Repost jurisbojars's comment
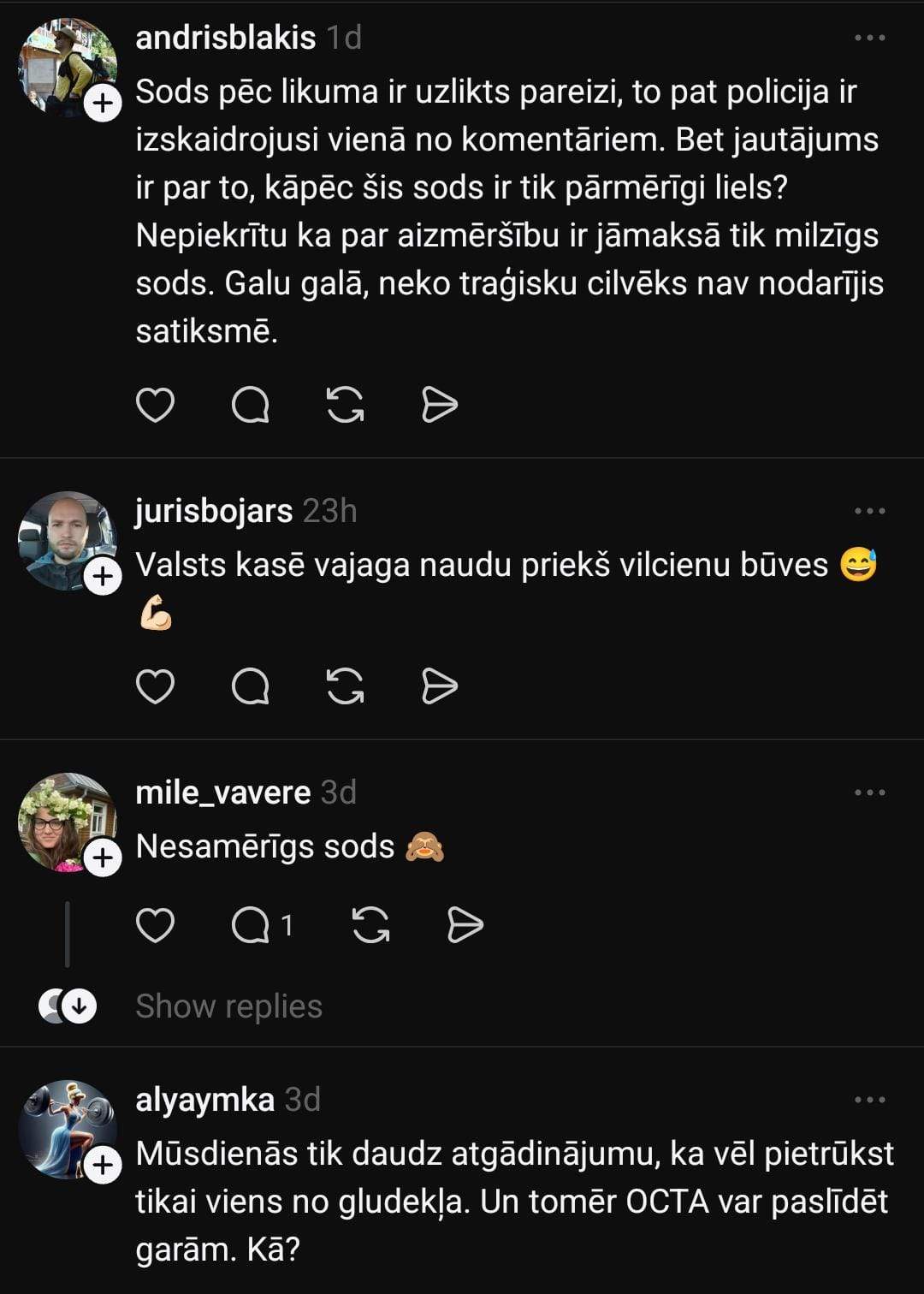Screen dimensions: 924x1294 (x=346, y=686)
